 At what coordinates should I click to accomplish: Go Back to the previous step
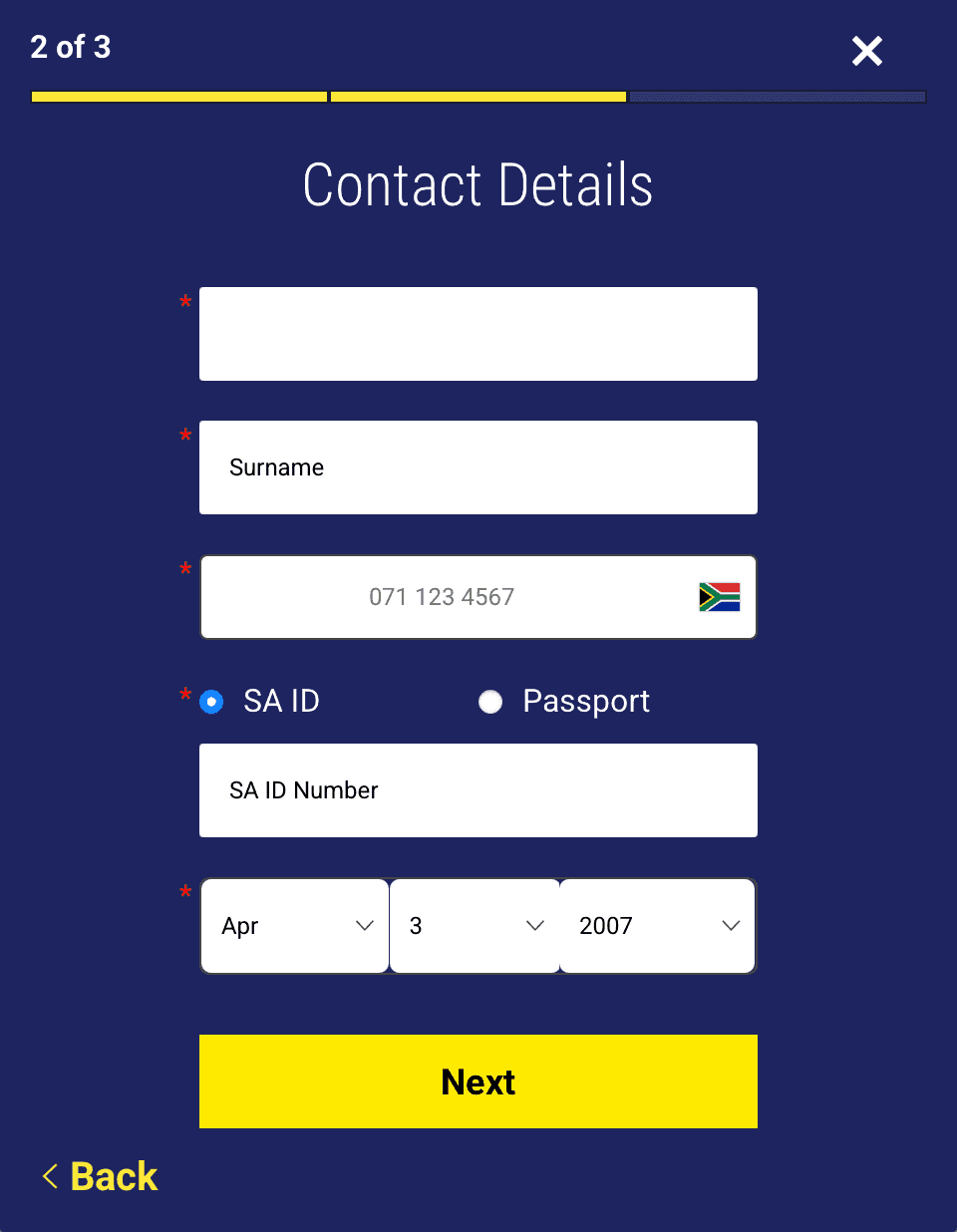click(x=101, y=1176)
